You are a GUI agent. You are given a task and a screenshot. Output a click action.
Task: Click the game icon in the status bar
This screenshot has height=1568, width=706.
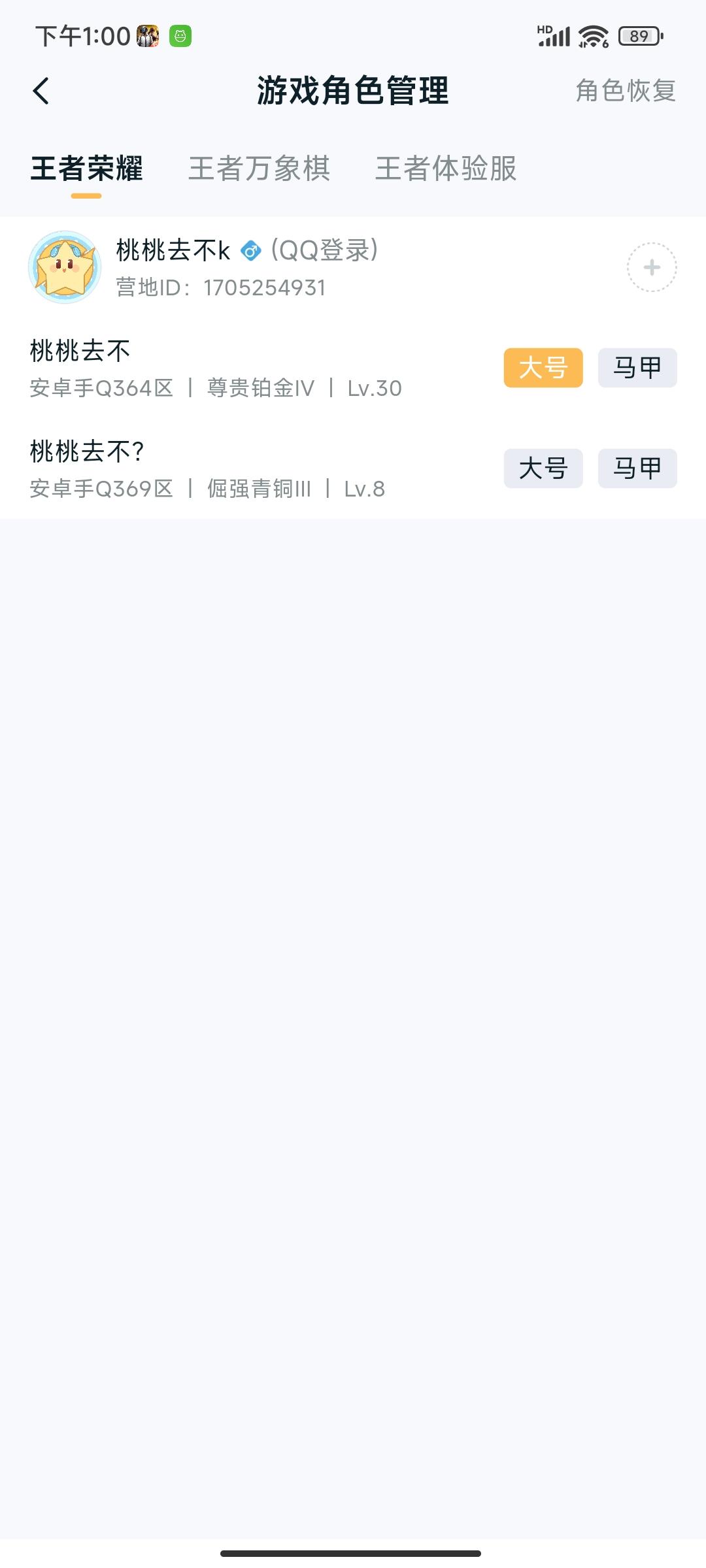[x=148, y=36]
